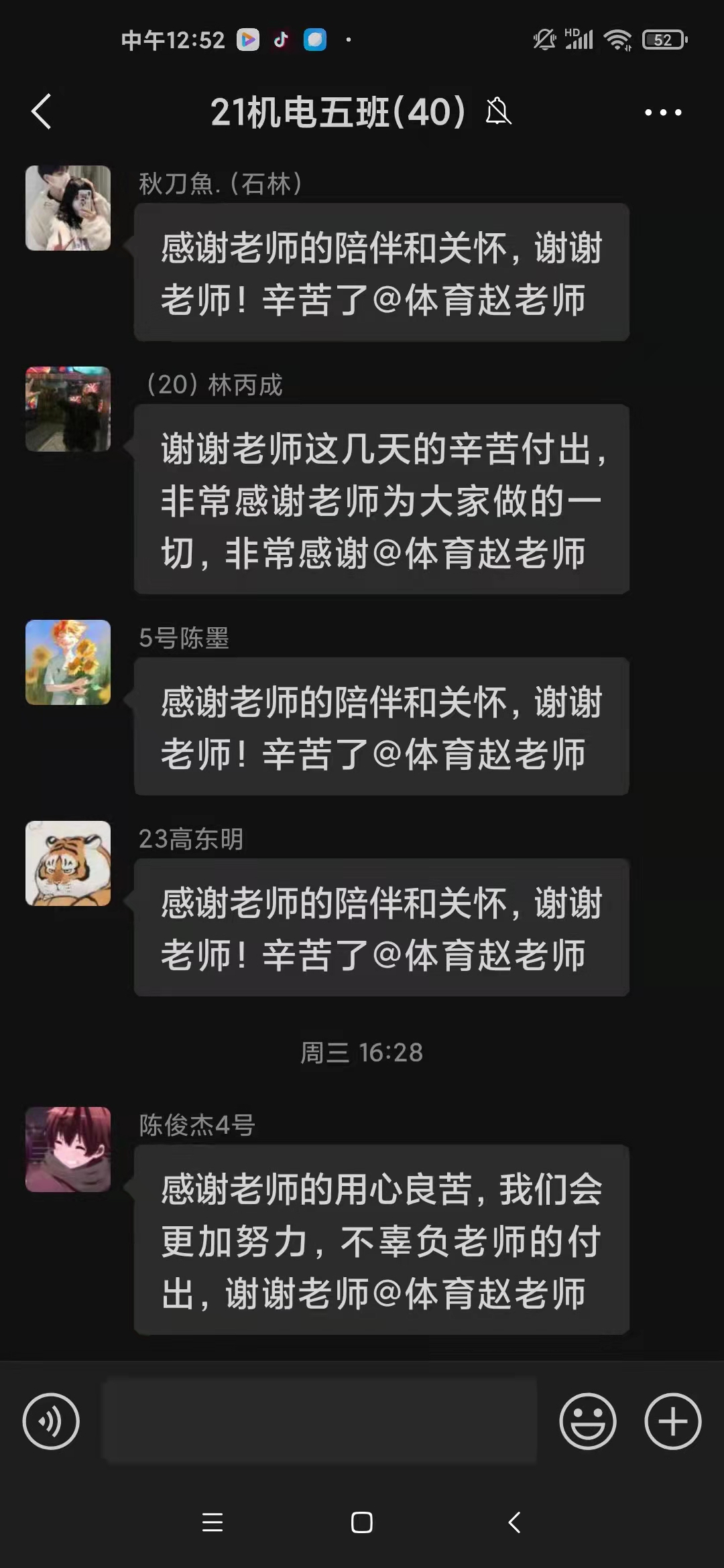This screenshot has height=1568, width=724.
Task: Tap the system home button
Action: point(361,1522)
